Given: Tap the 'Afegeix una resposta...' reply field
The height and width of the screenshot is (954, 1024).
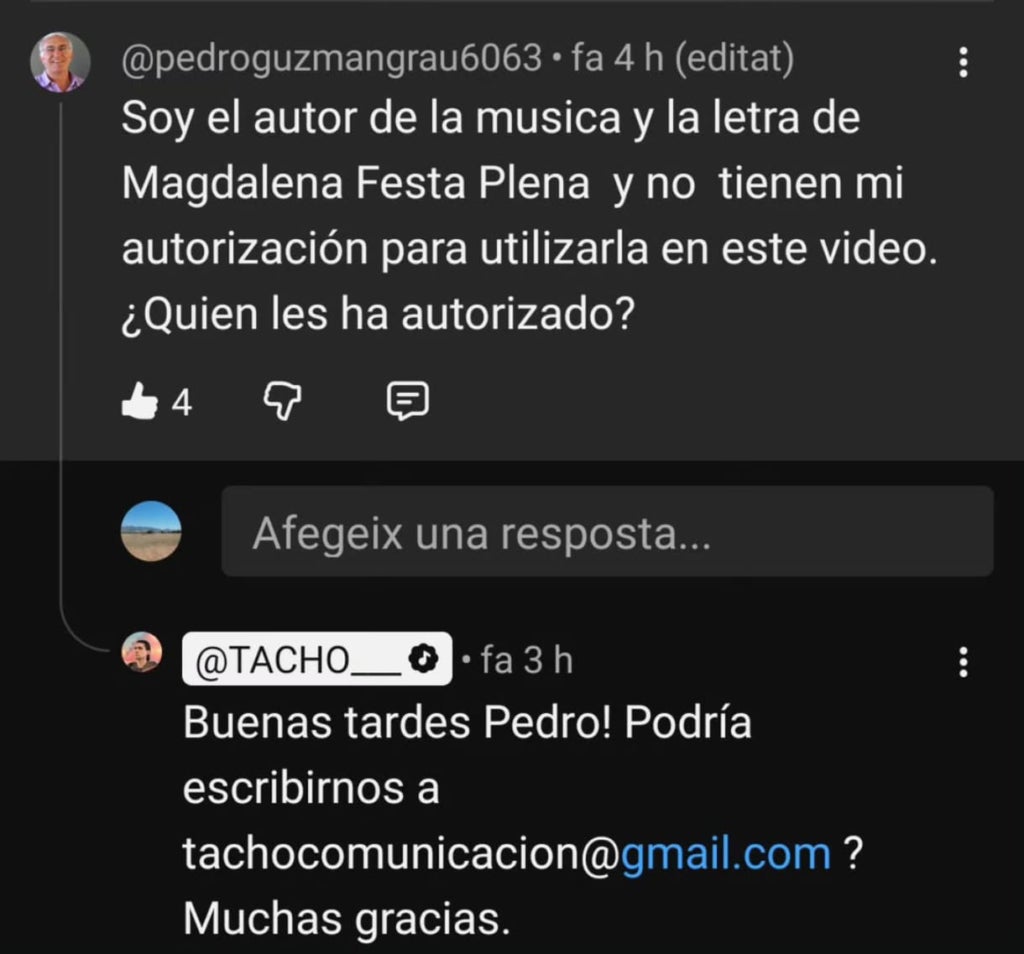Looking at the screenshot, I should [607, 532].
